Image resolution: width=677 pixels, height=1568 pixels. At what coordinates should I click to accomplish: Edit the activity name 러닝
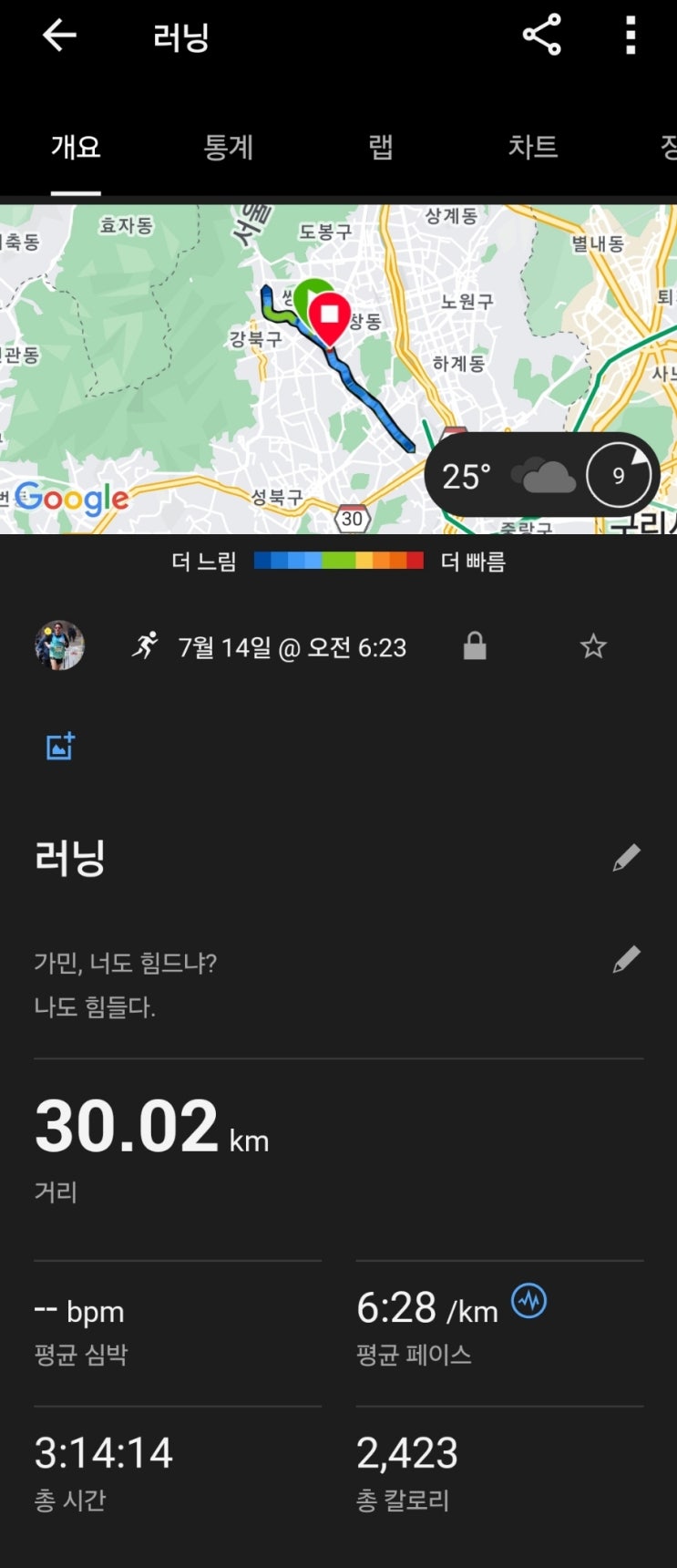tap(626, 858)
